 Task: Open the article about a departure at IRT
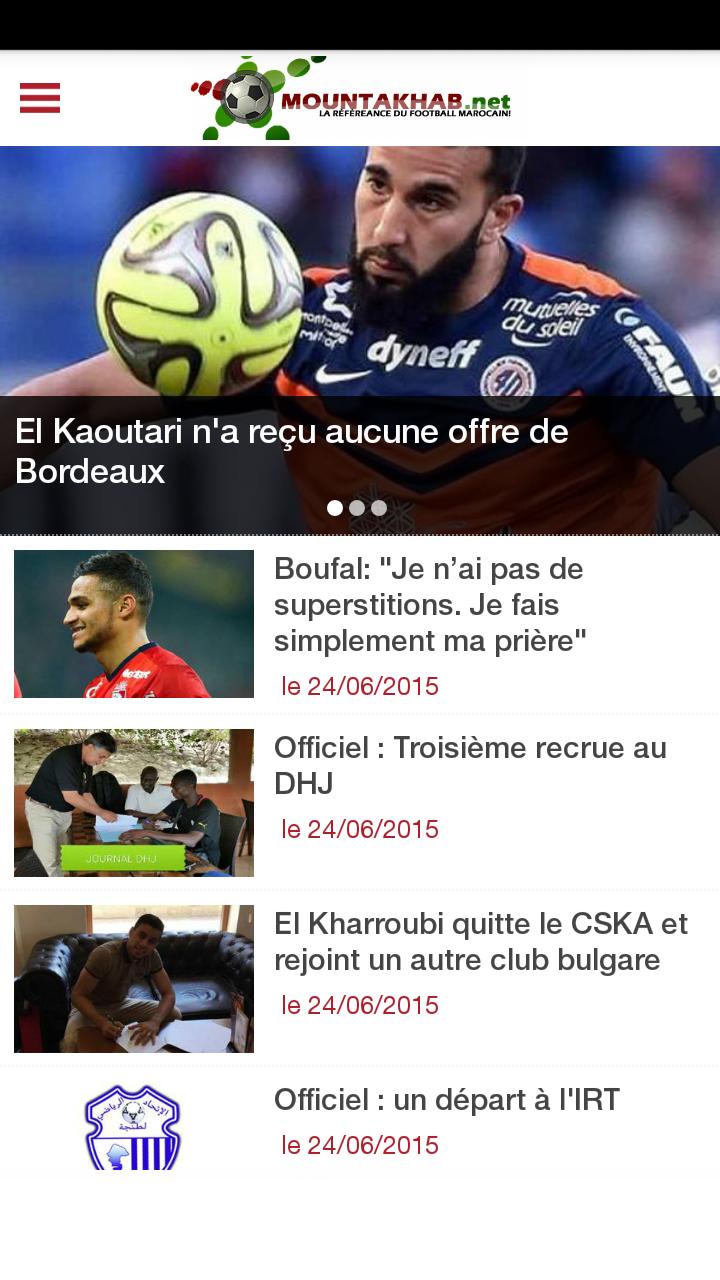pos(447,1100)
